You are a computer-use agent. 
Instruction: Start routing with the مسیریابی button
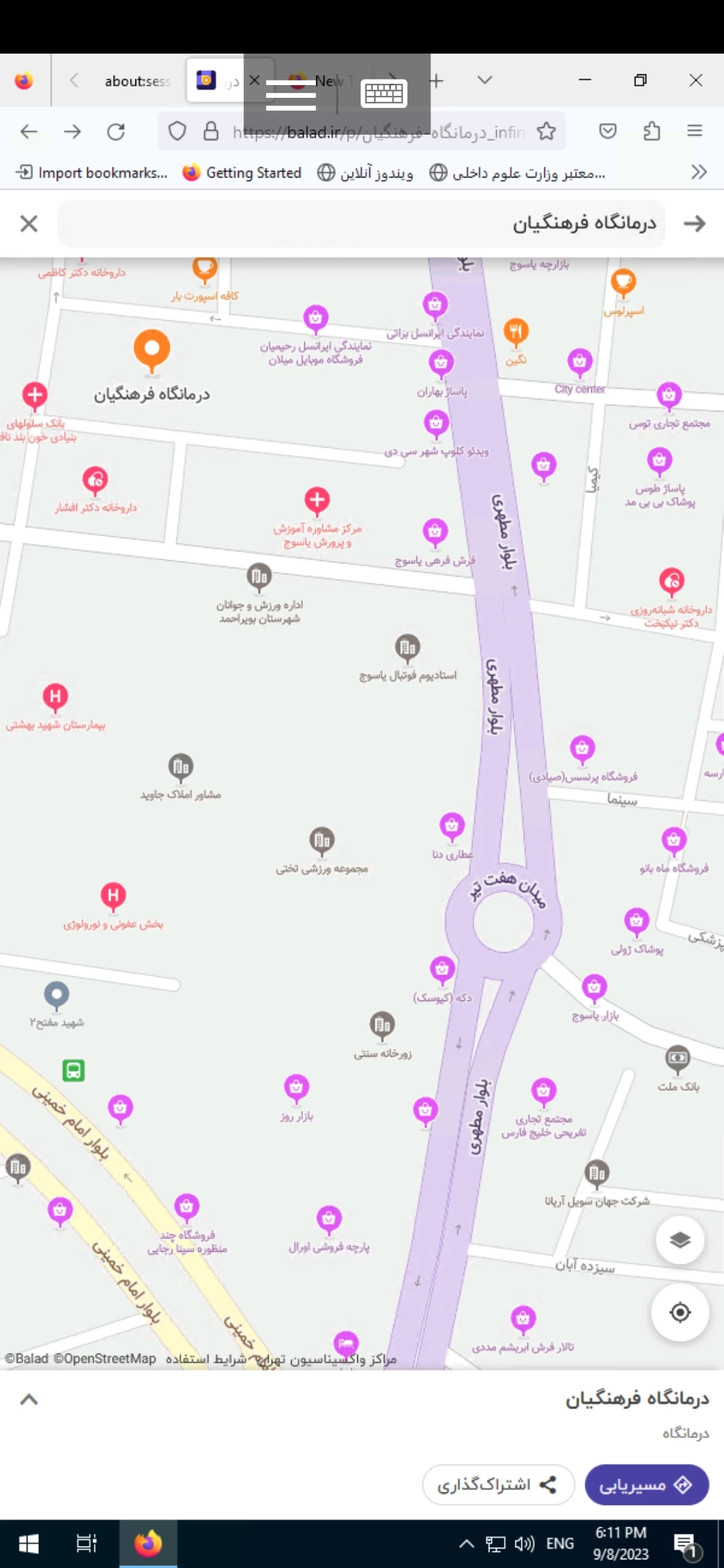coord(646,1485)
